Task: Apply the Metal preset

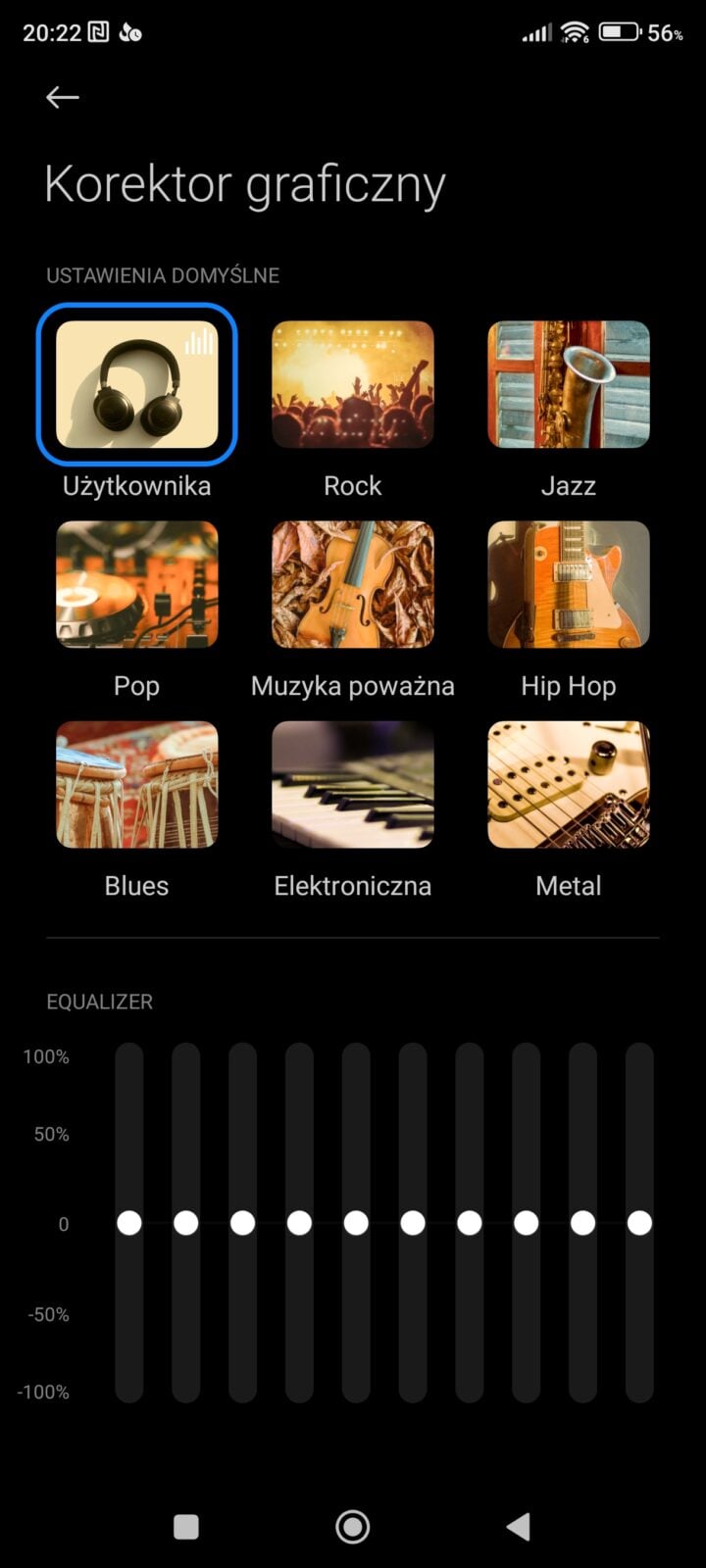Action: pyautogui.click(x=569, y=784)
